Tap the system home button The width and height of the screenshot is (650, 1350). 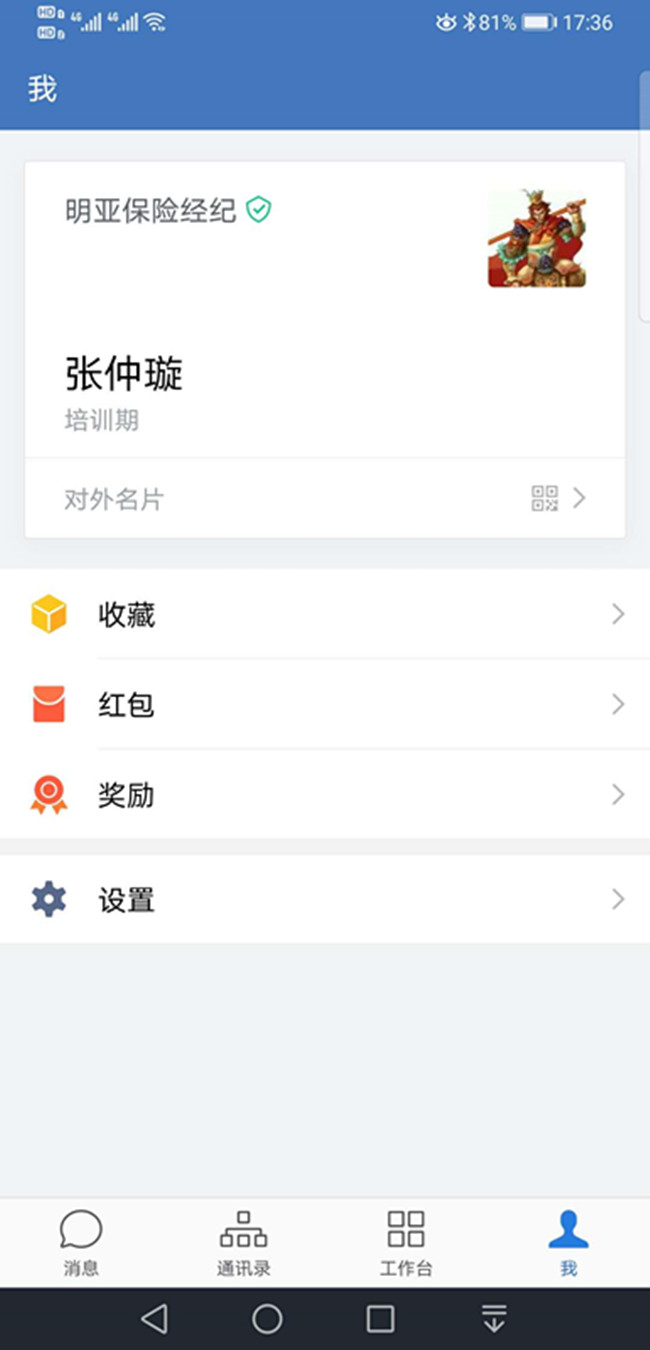coord(267,1318)
